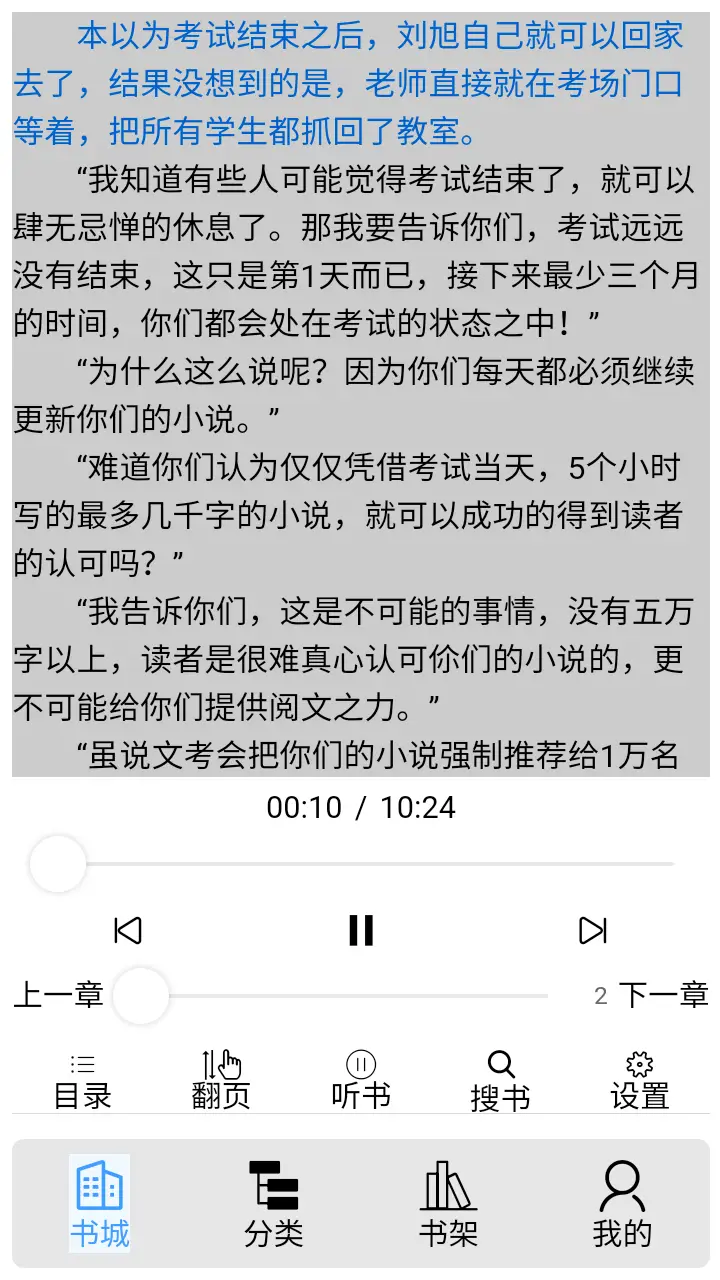Pause the audiobook playback
The height and width of the screenshot is (1280, 720).
pyautogui.click(x=360, y=930)
